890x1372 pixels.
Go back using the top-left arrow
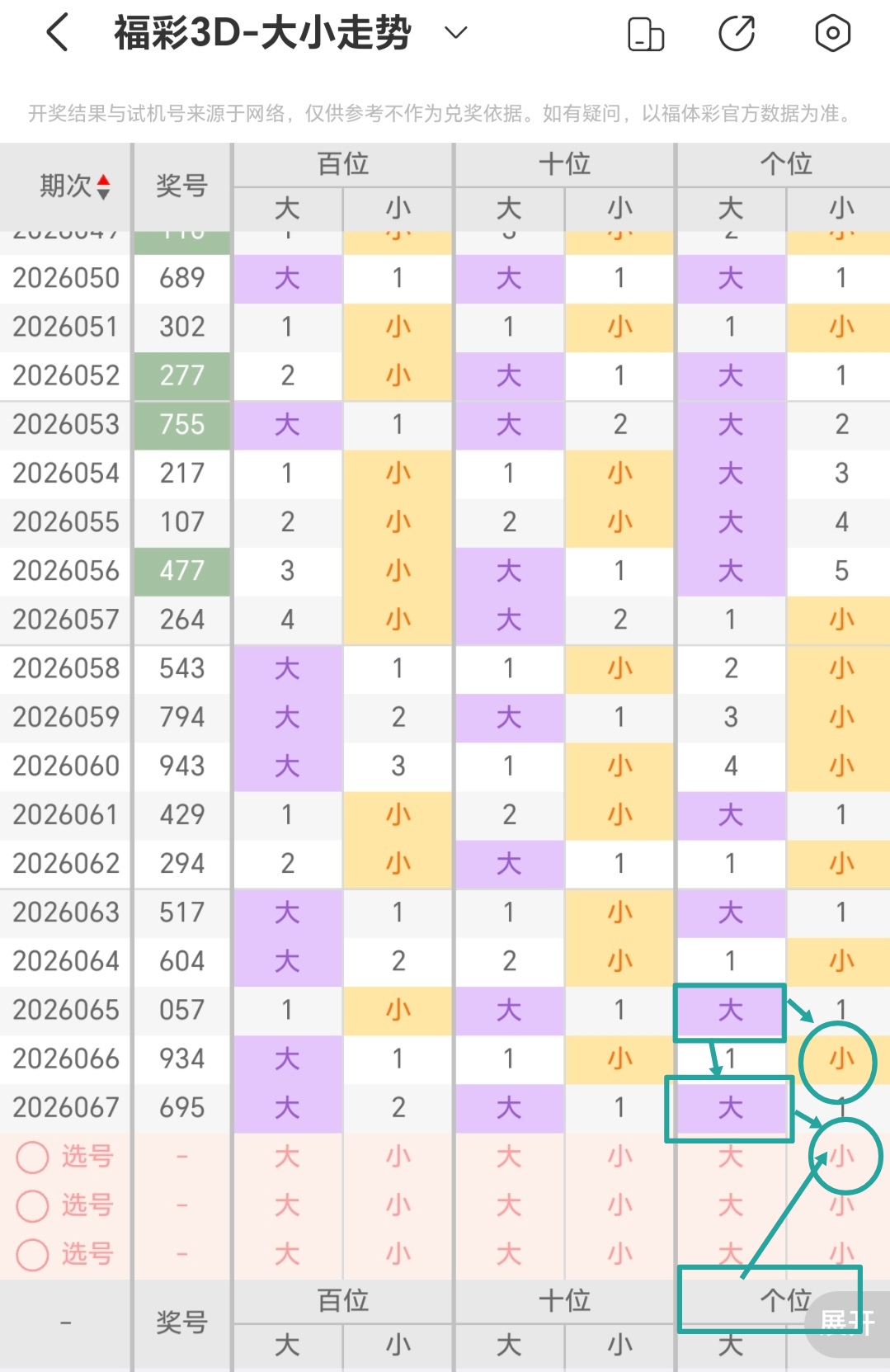[57, 34]
